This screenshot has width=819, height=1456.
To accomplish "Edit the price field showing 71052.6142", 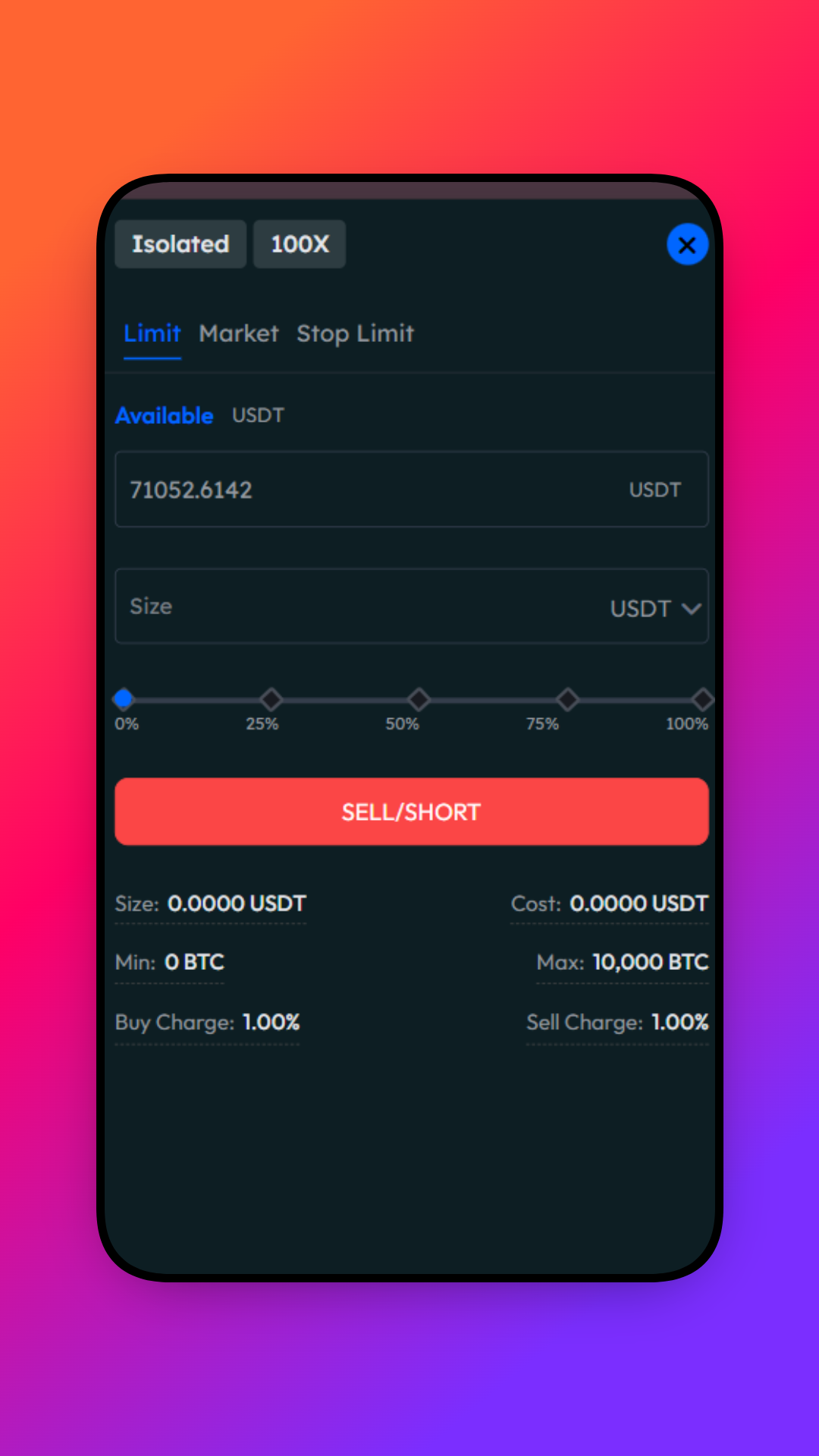I will point(364,490).
